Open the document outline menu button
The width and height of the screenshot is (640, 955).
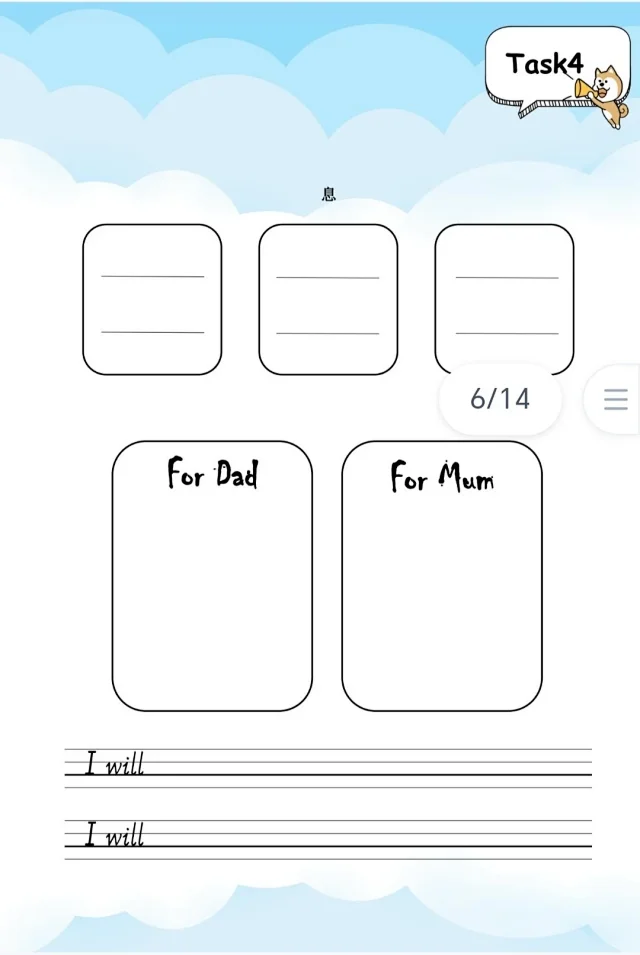coord(615,400)
